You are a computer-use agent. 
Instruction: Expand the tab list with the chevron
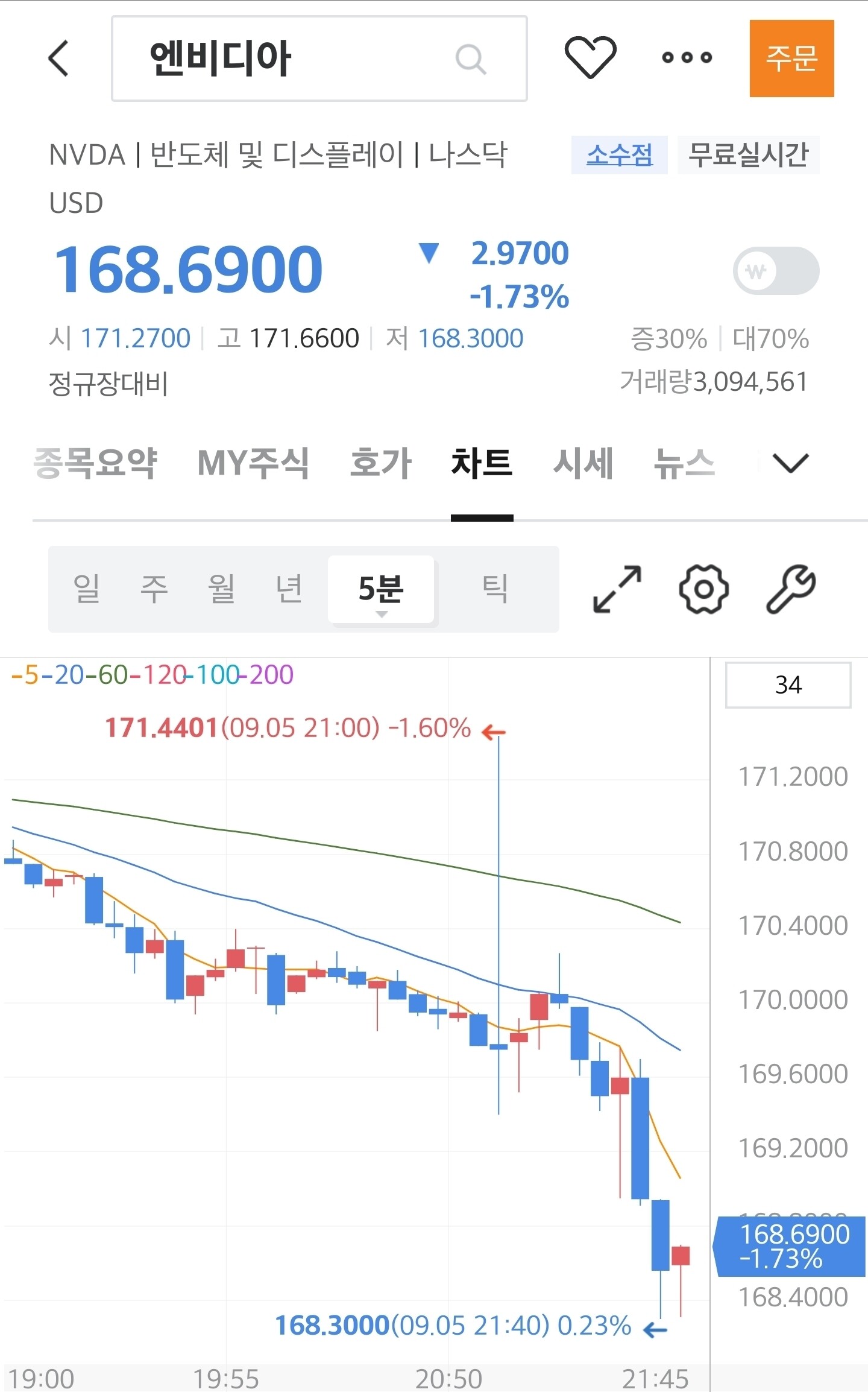click(x=790, y=463)
